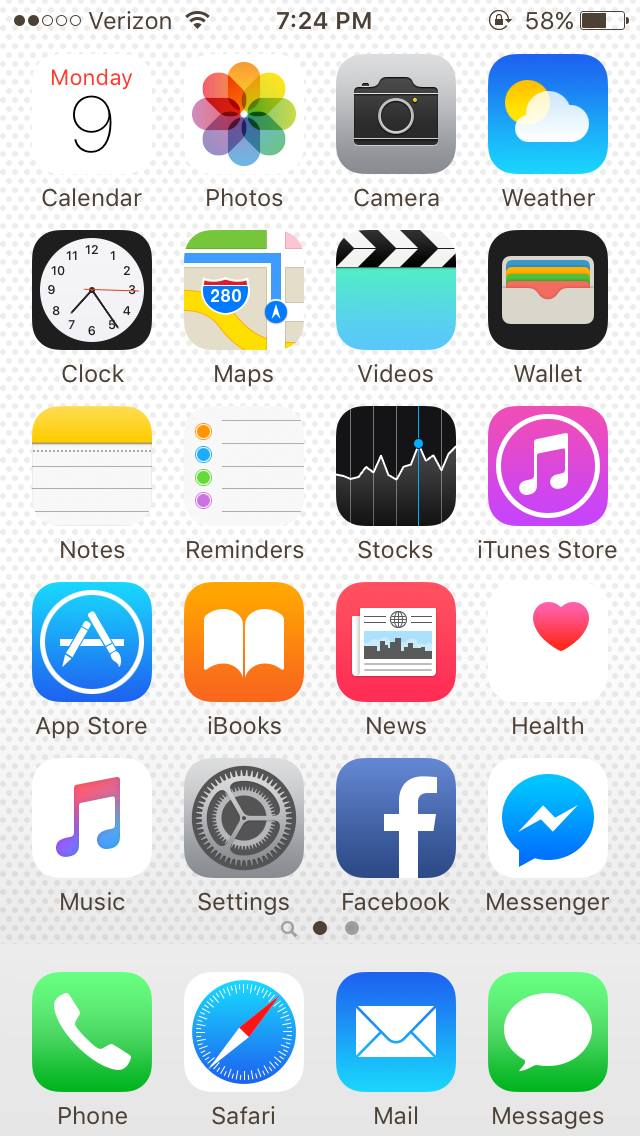Open the Notes app

coord(92,466)
